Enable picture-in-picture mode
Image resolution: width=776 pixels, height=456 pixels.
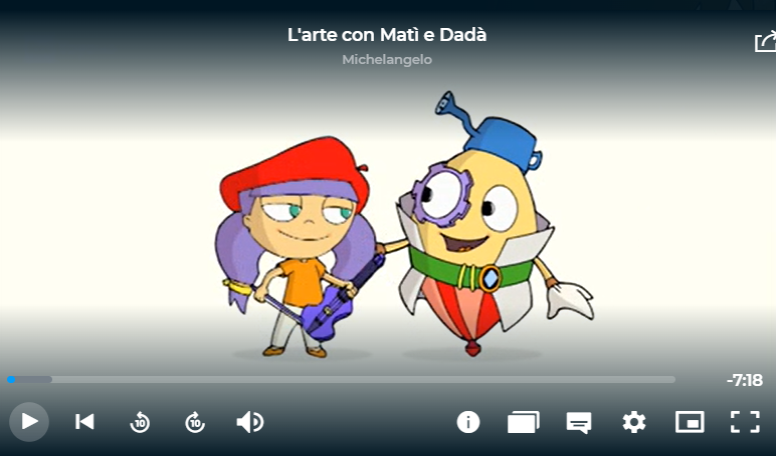(x=689, y=422)
